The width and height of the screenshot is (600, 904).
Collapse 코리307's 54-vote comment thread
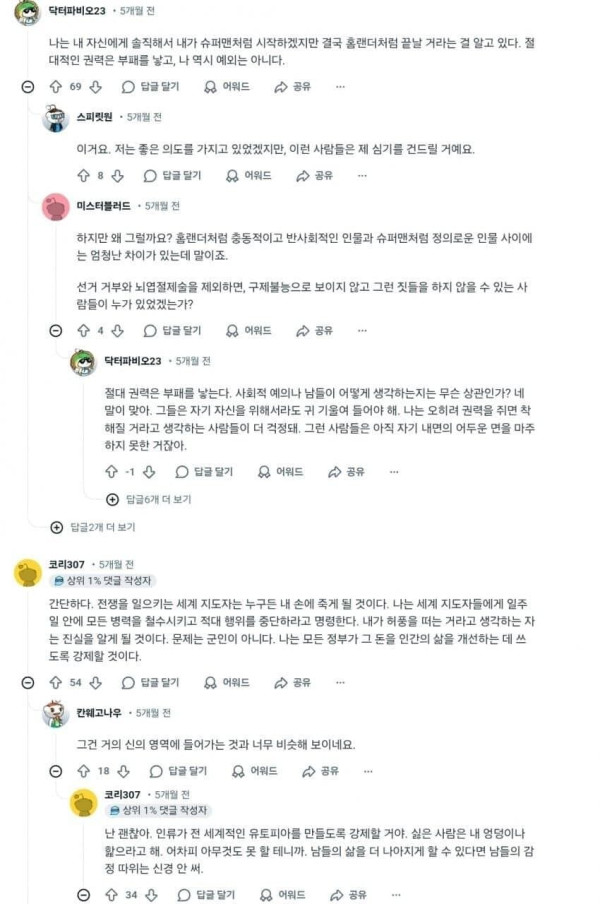pos(27,683)
